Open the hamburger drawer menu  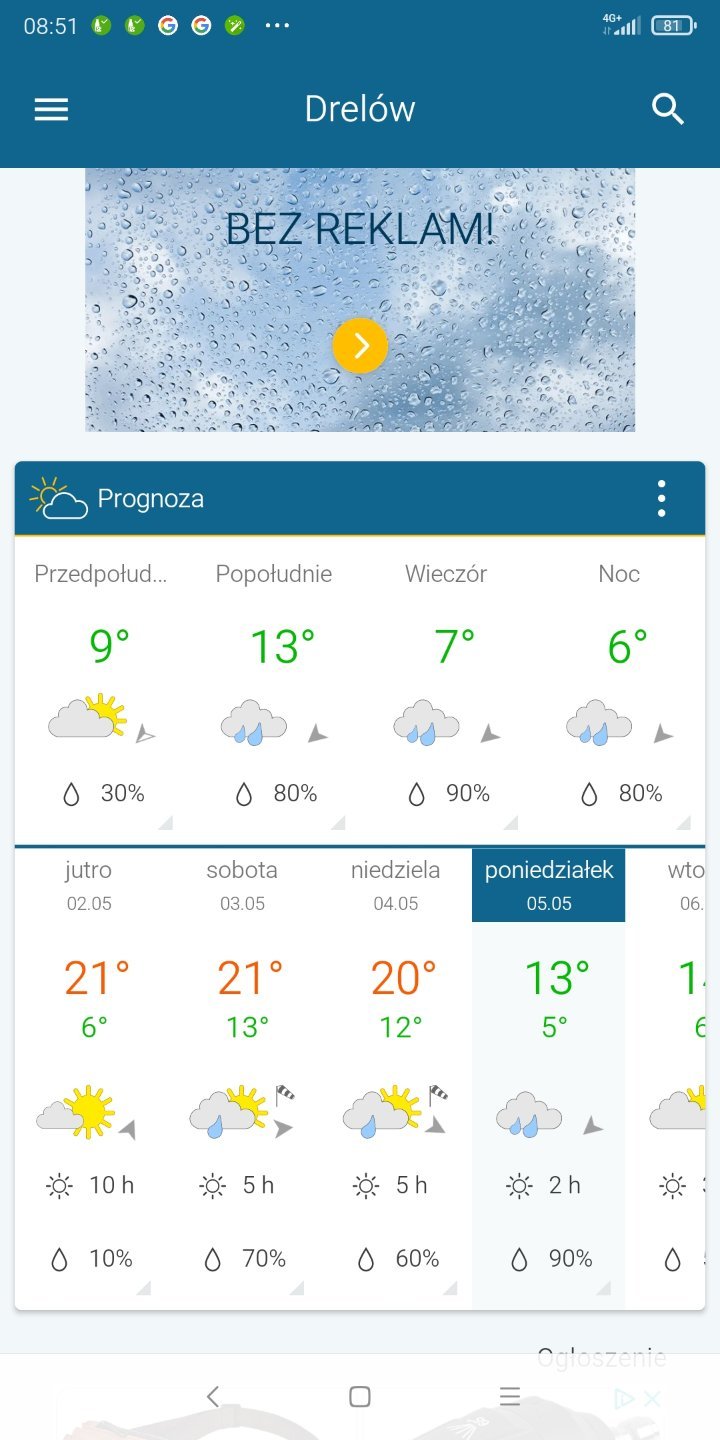tap(51, 109)
